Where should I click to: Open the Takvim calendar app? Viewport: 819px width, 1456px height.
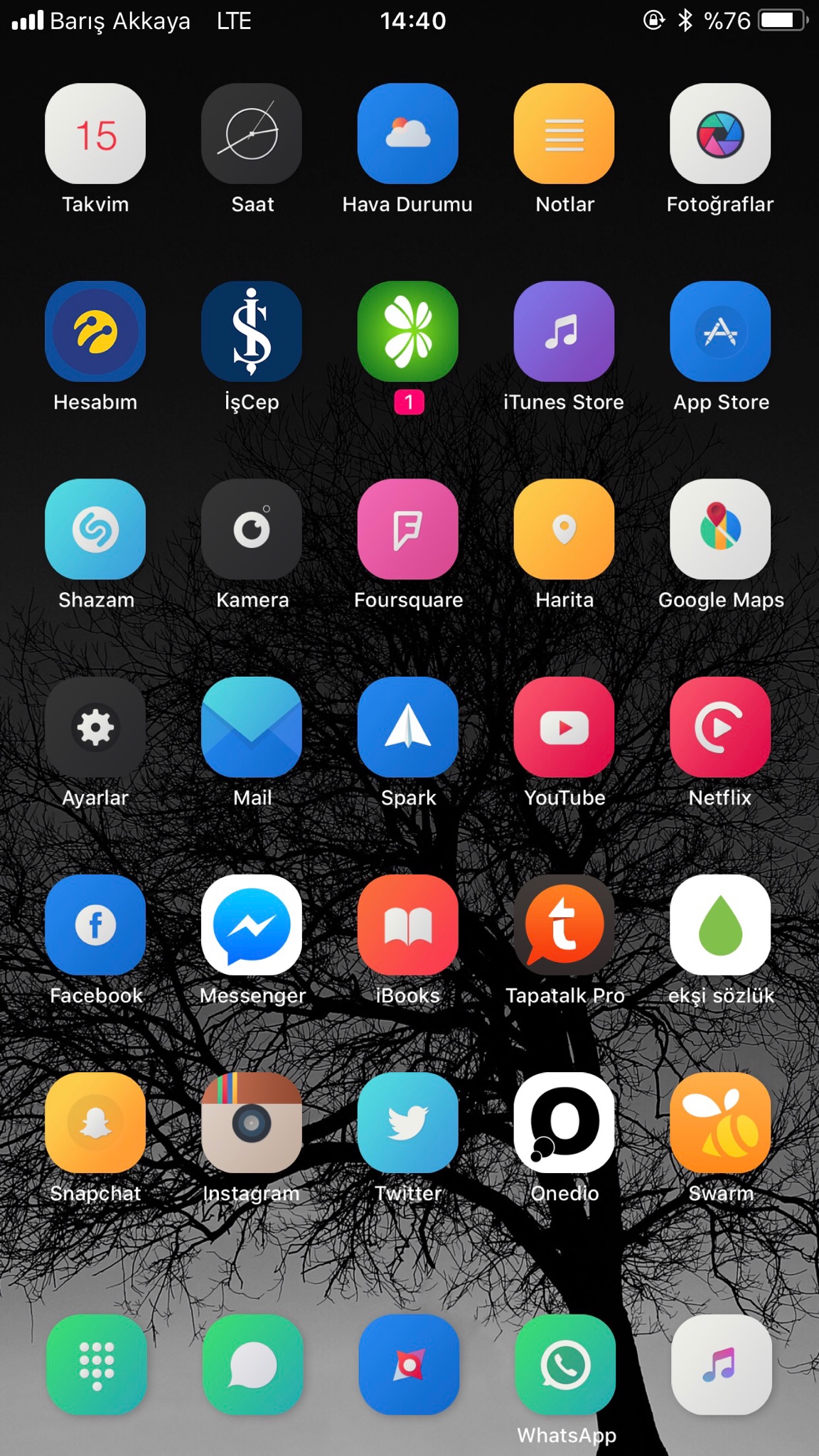coord(95,134)
